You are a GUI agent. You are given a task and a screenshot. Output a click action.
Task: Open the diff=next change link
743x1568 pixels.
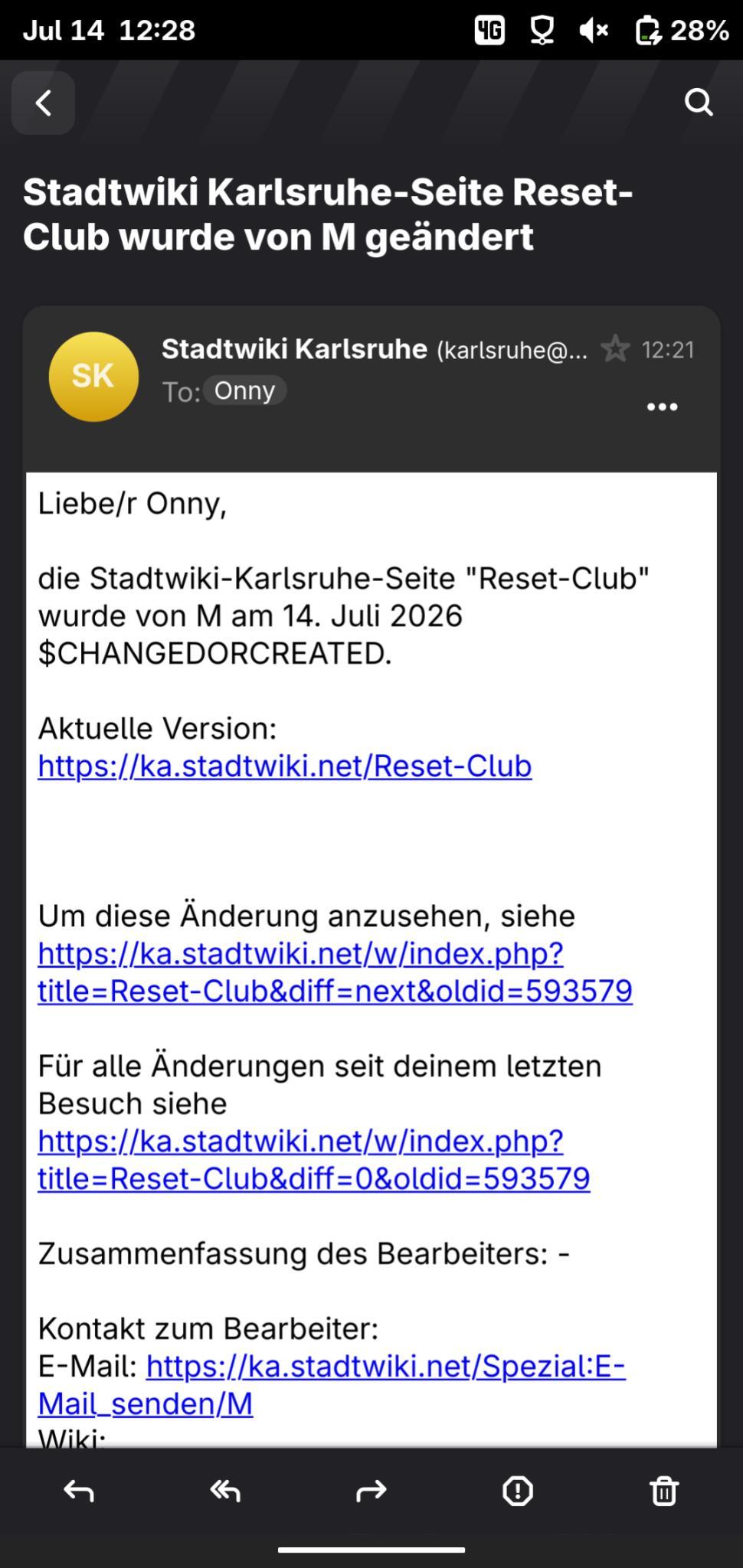click(335, 972)
